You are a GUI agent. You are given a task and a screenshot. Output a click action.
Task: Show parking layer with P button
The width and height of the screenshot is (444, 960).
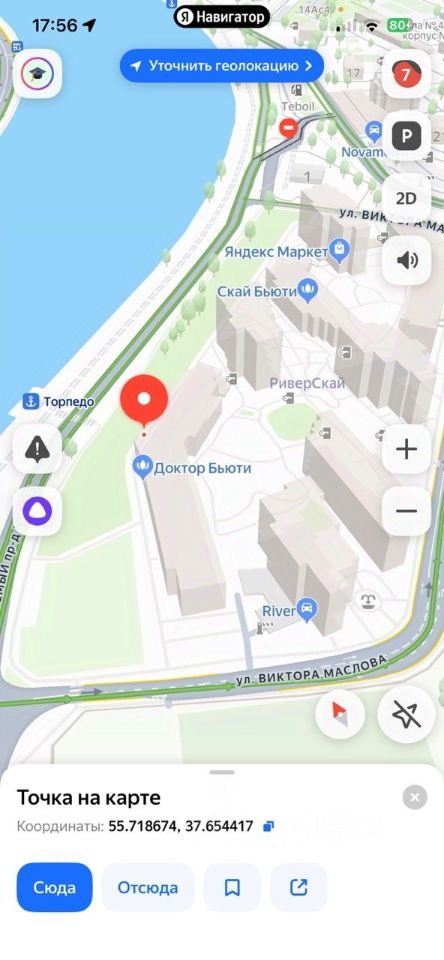407,137
